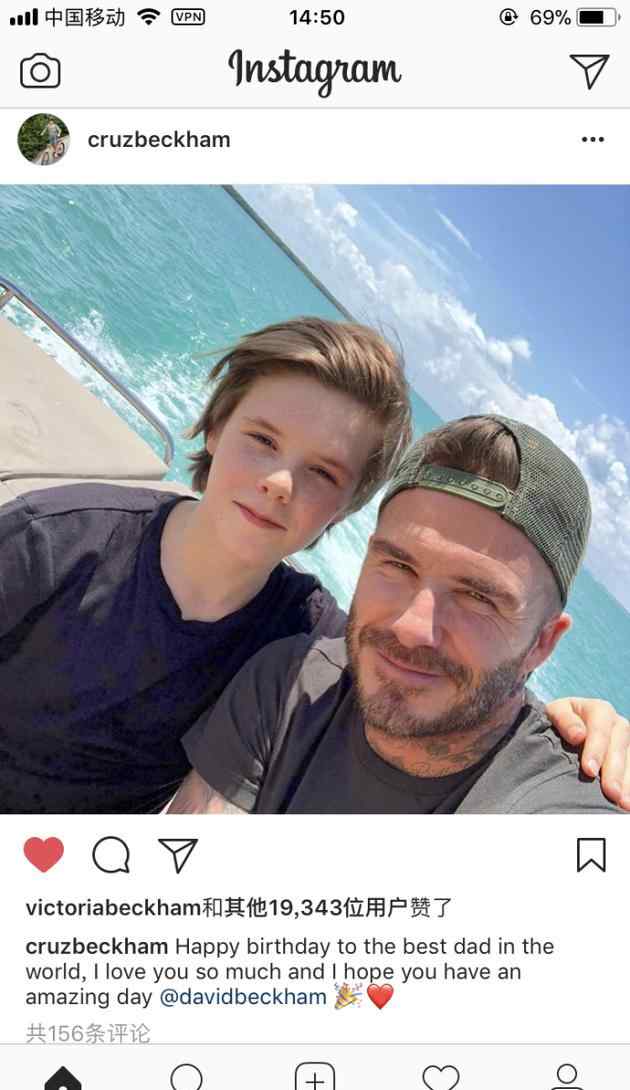Open cruzbeckham profile avatar
Viewport: 630px width, 1090px height.
point(44,139)
